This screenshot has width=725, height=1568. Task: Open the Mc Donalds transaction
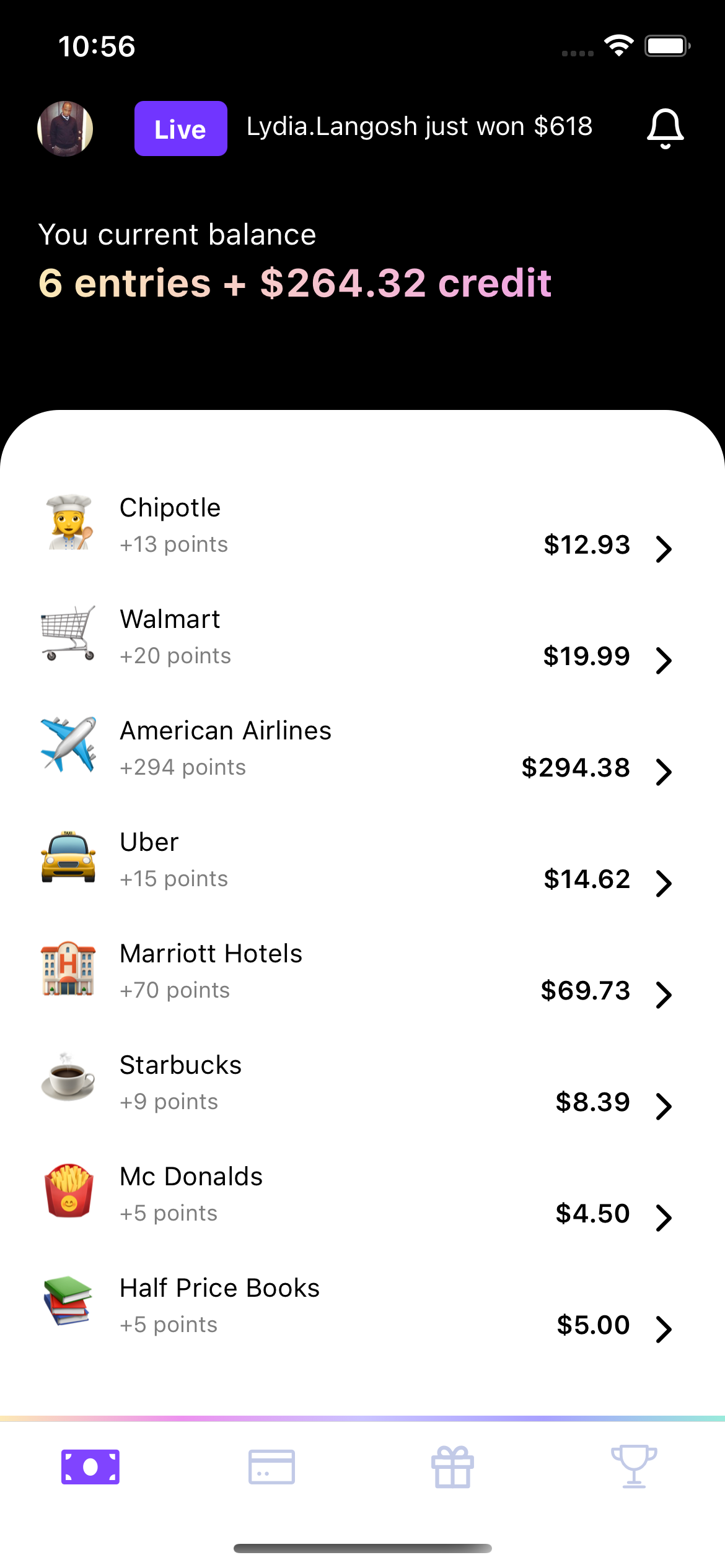click(x=362, y=1194)
